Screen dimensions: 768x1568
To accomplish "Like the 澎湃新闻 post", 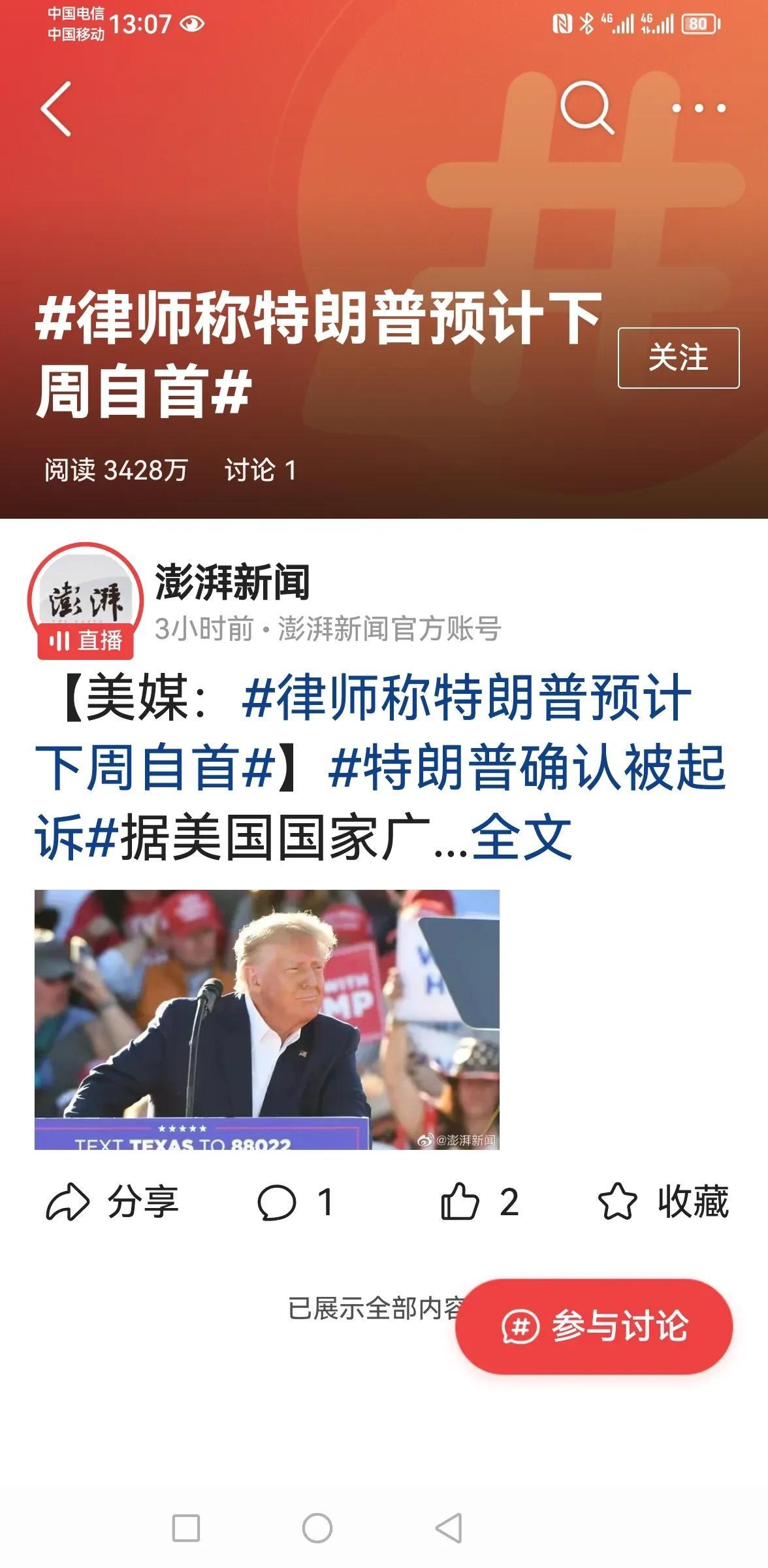I will (479, 1202).
